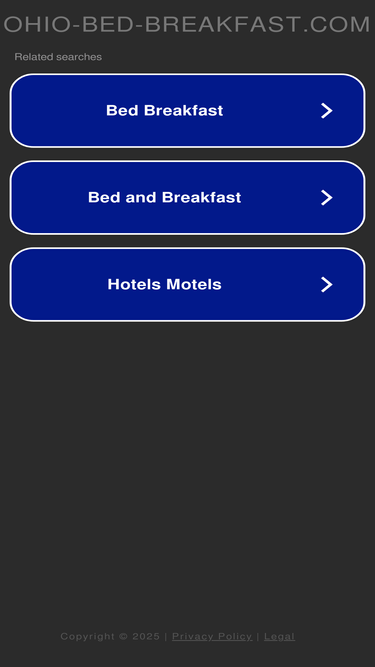Open the Privacy Policy link

(212, 636)
